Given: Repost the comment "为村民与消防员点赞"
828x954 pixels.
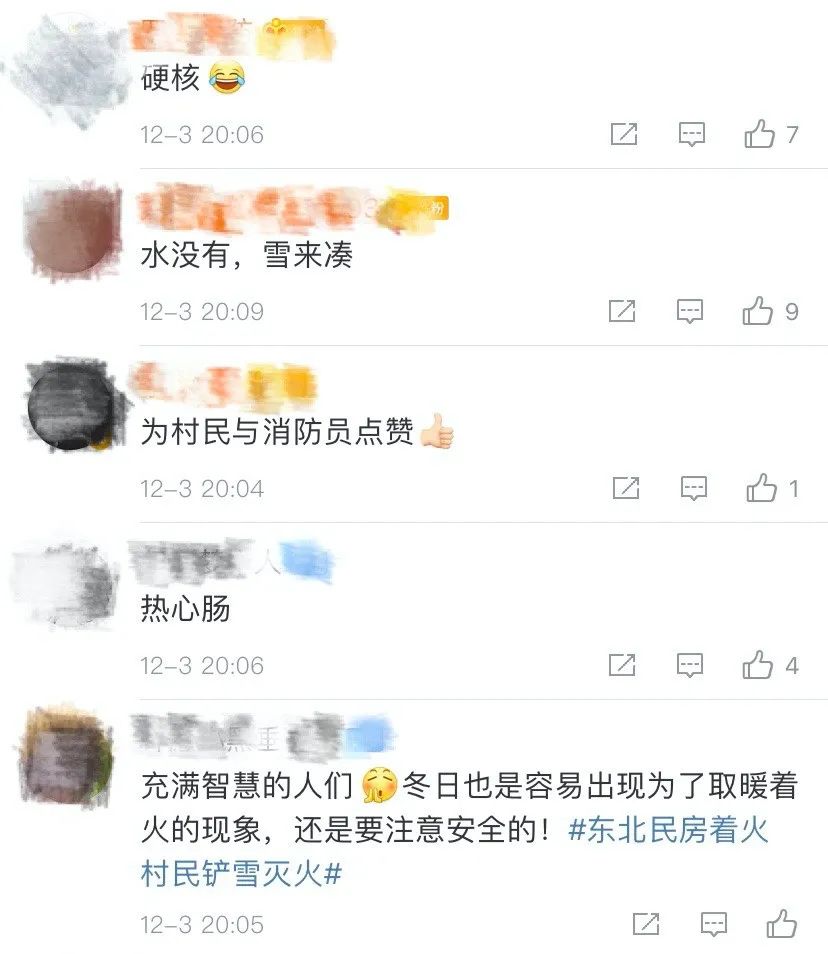Looking at the screenshot, I should [x=626, y=488].
